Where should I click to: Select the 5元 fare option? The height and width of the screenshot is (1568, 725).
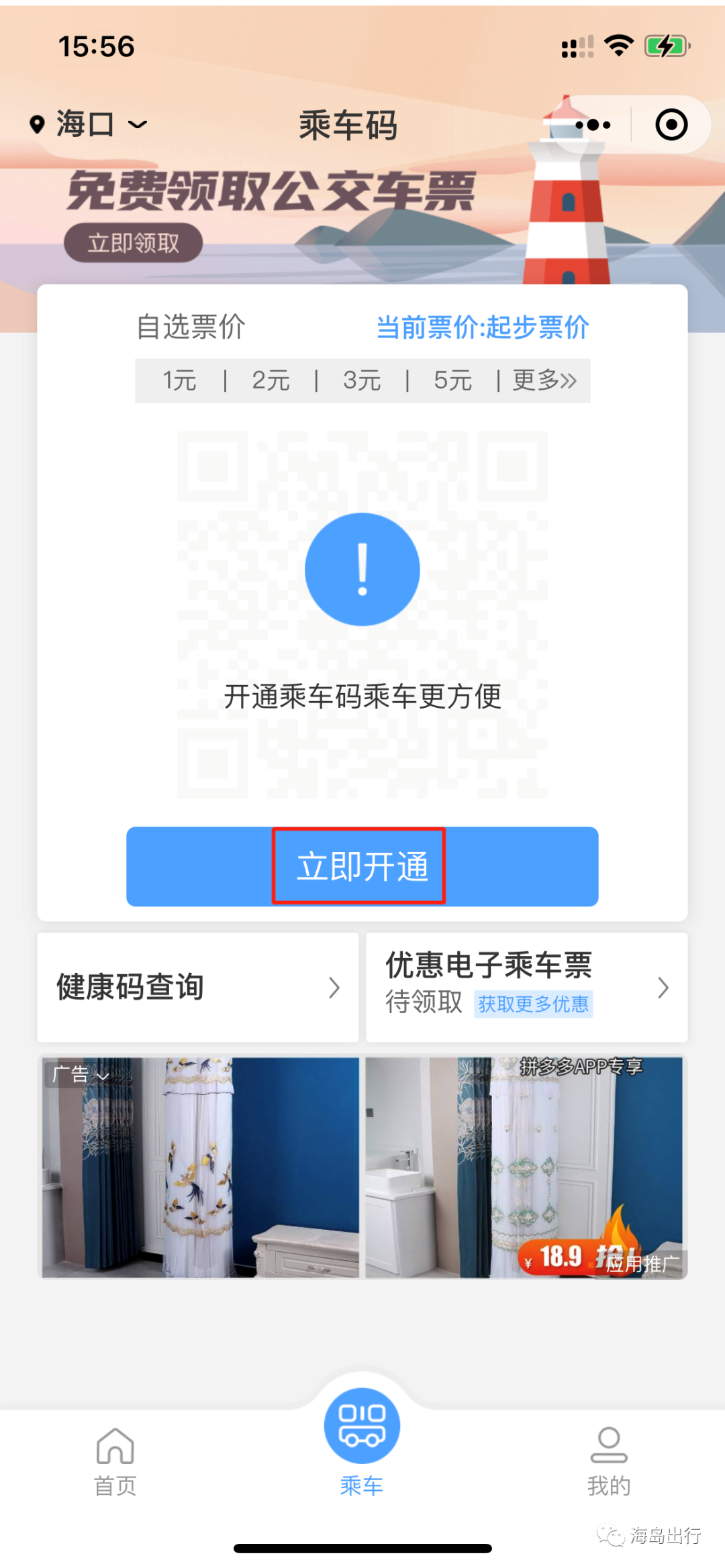tap(453, 380)
